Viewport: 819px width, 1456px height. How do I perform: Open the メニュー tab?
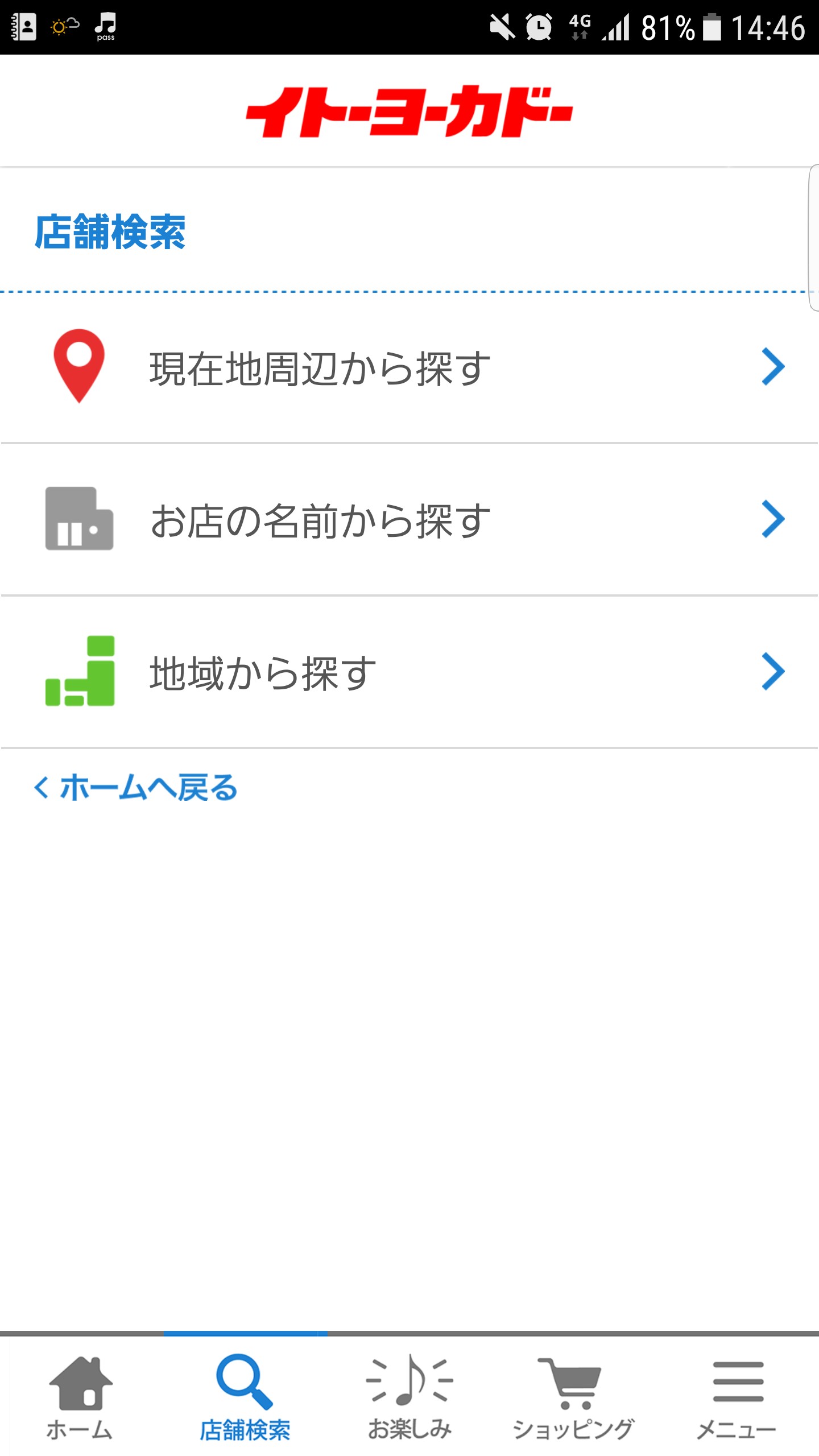click(x=737, y=1396)
